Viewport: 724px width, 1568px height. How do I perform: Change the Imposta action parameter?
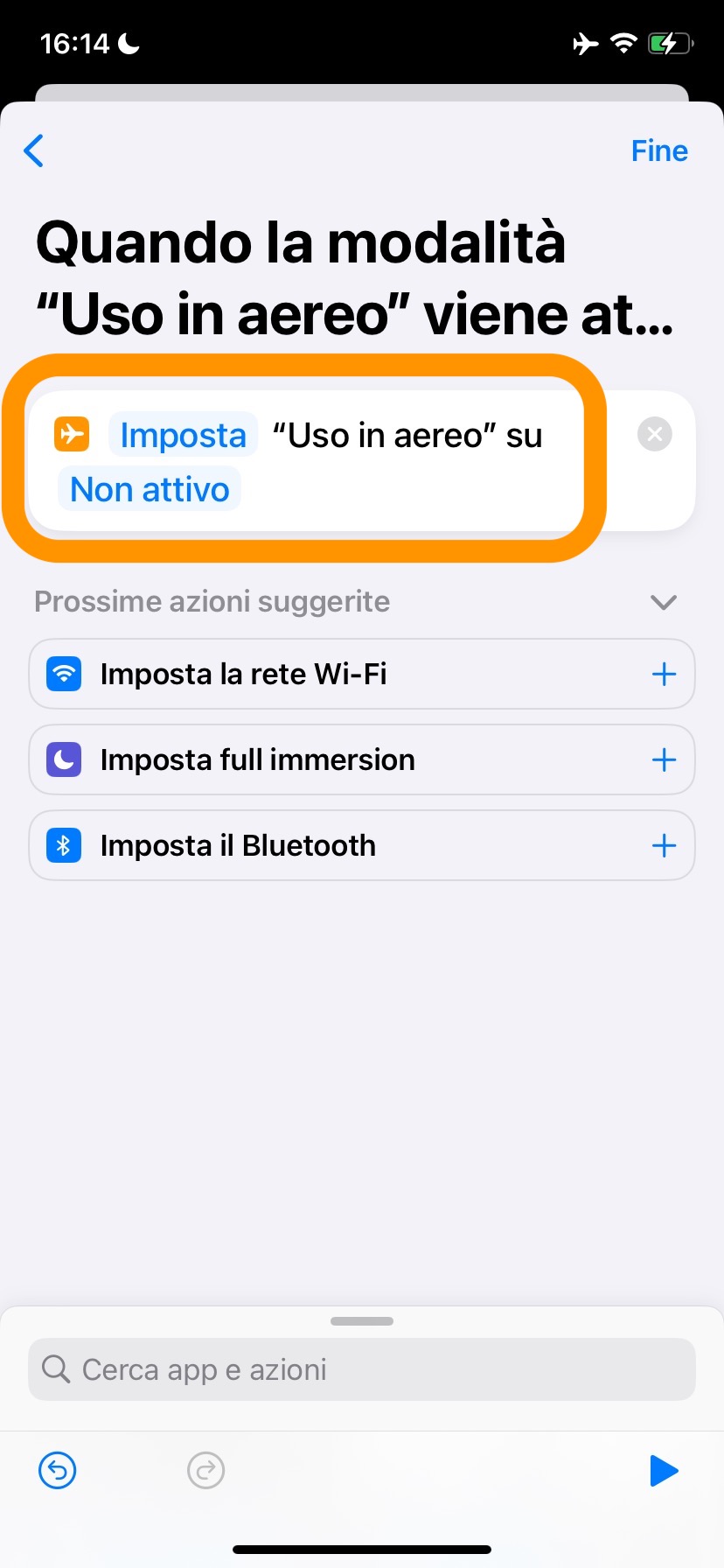tap(183, 435)
